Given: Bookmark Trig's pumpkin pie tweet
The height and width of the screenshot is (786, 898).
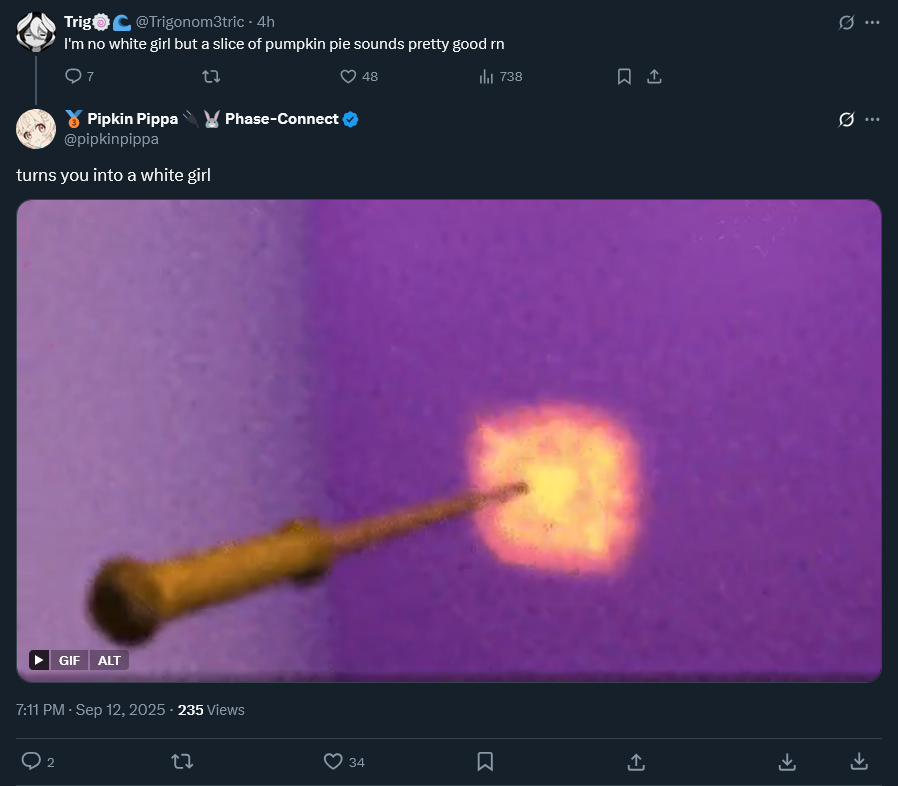Looking at the screenshot, I should coord(624,76).
